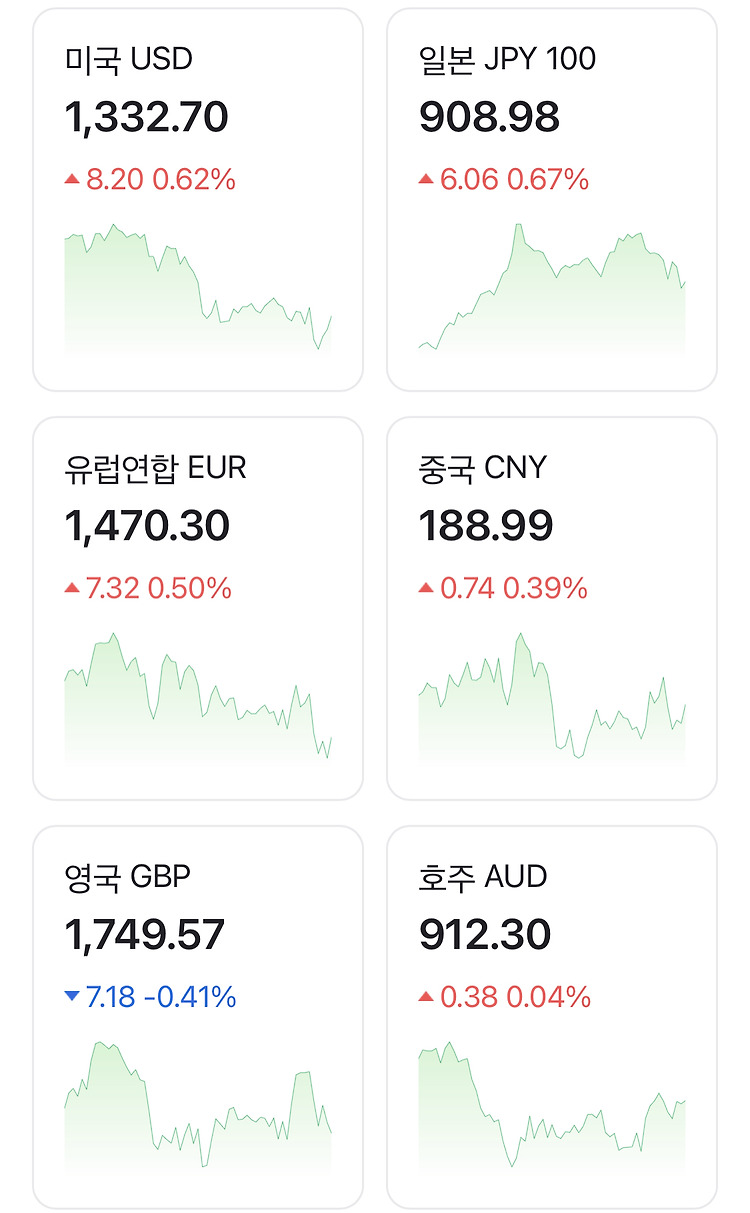This screenshot has height=1213, width=750.
Task: Open the 일본 JPY 100 exchange rate card
Action: [x=552, y=199]
